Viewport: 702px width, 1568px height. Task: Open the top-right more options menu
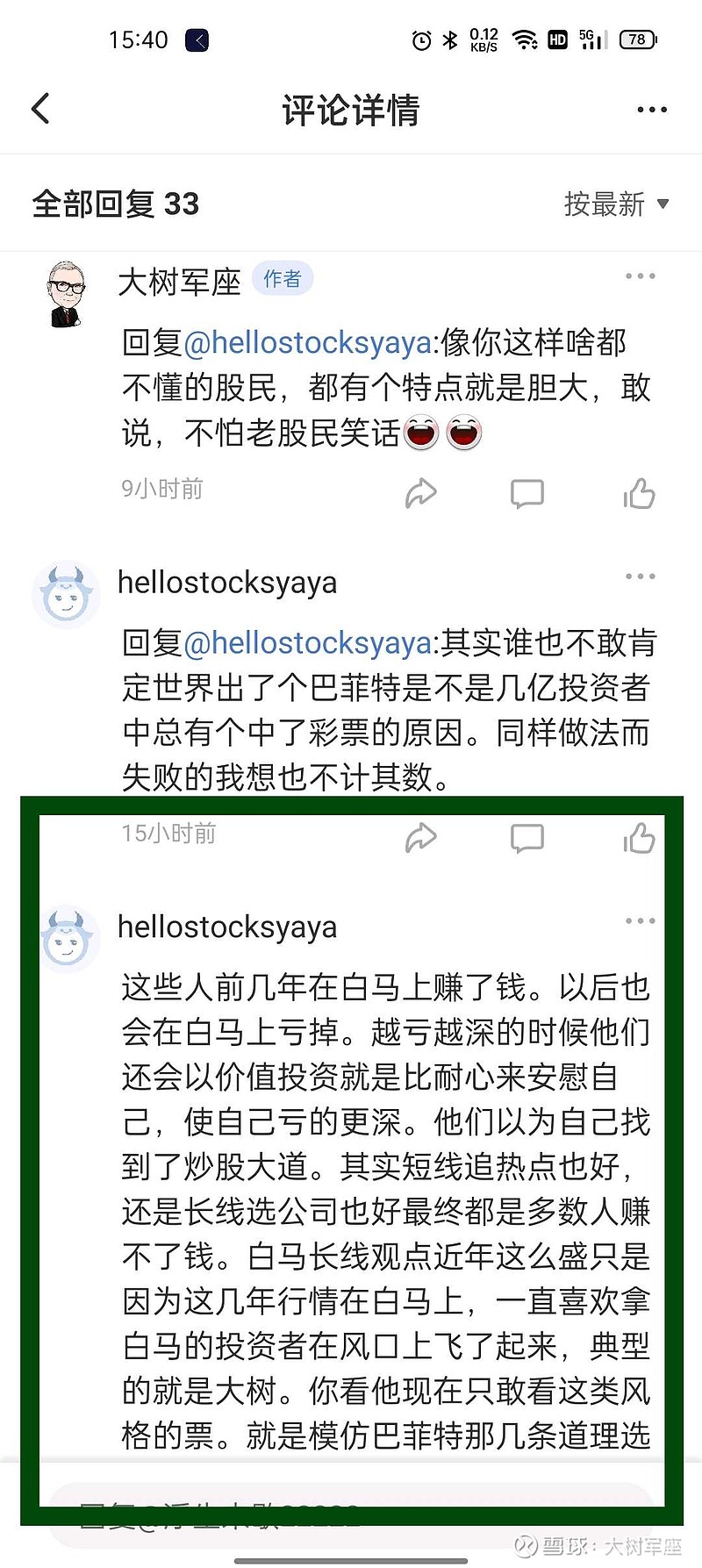pyautogui.click(x=651, y=108)
